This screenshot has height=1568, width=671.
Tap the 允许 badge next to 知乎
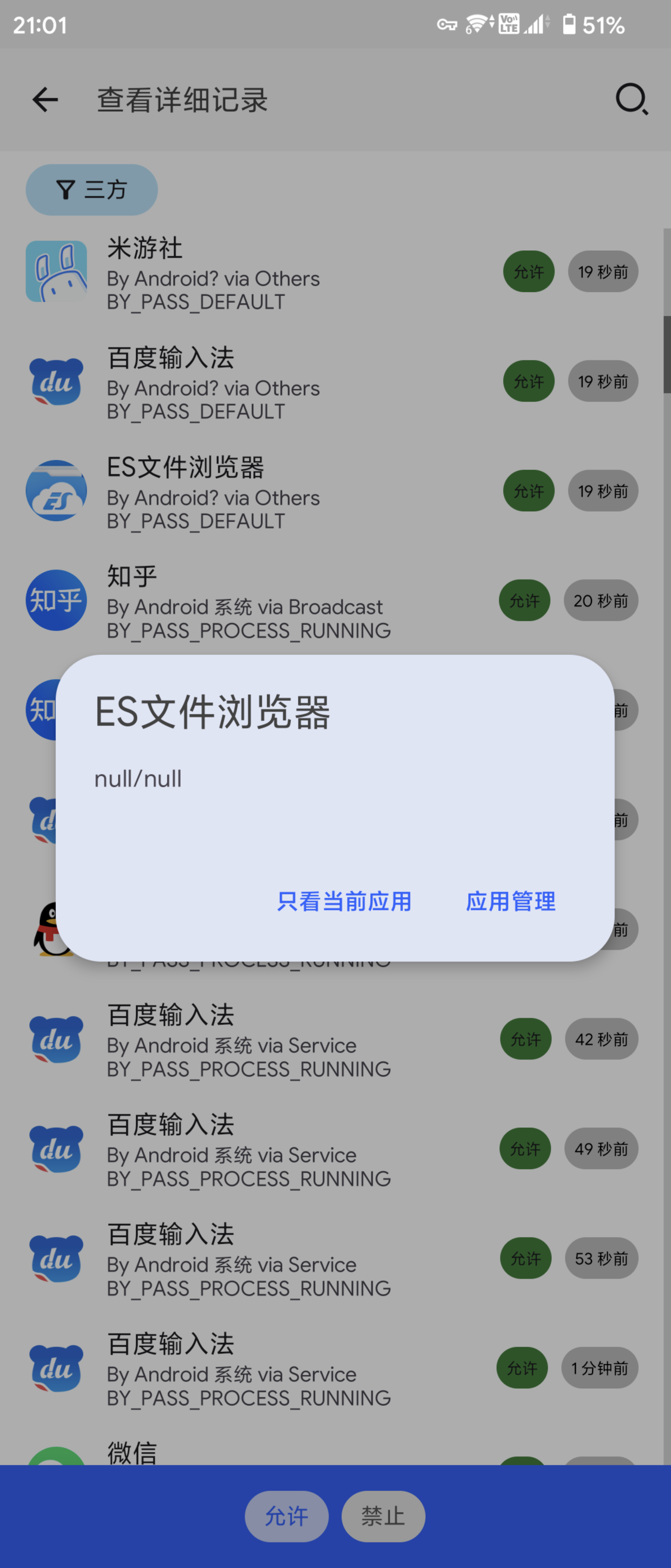coord(525,601)
